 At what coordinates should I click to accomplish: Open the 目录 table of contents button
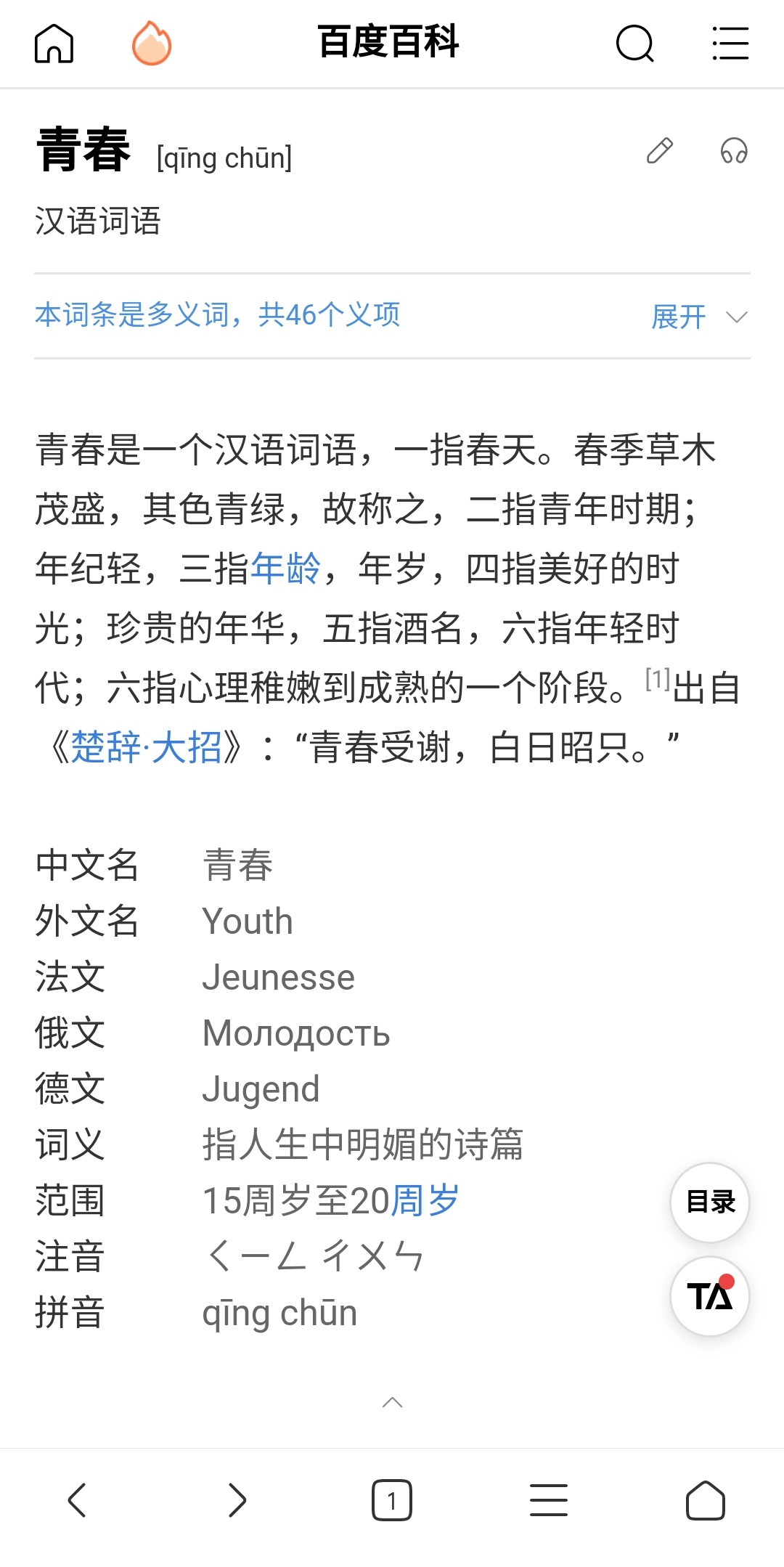pyautogui.click(x=710, y=1202)
